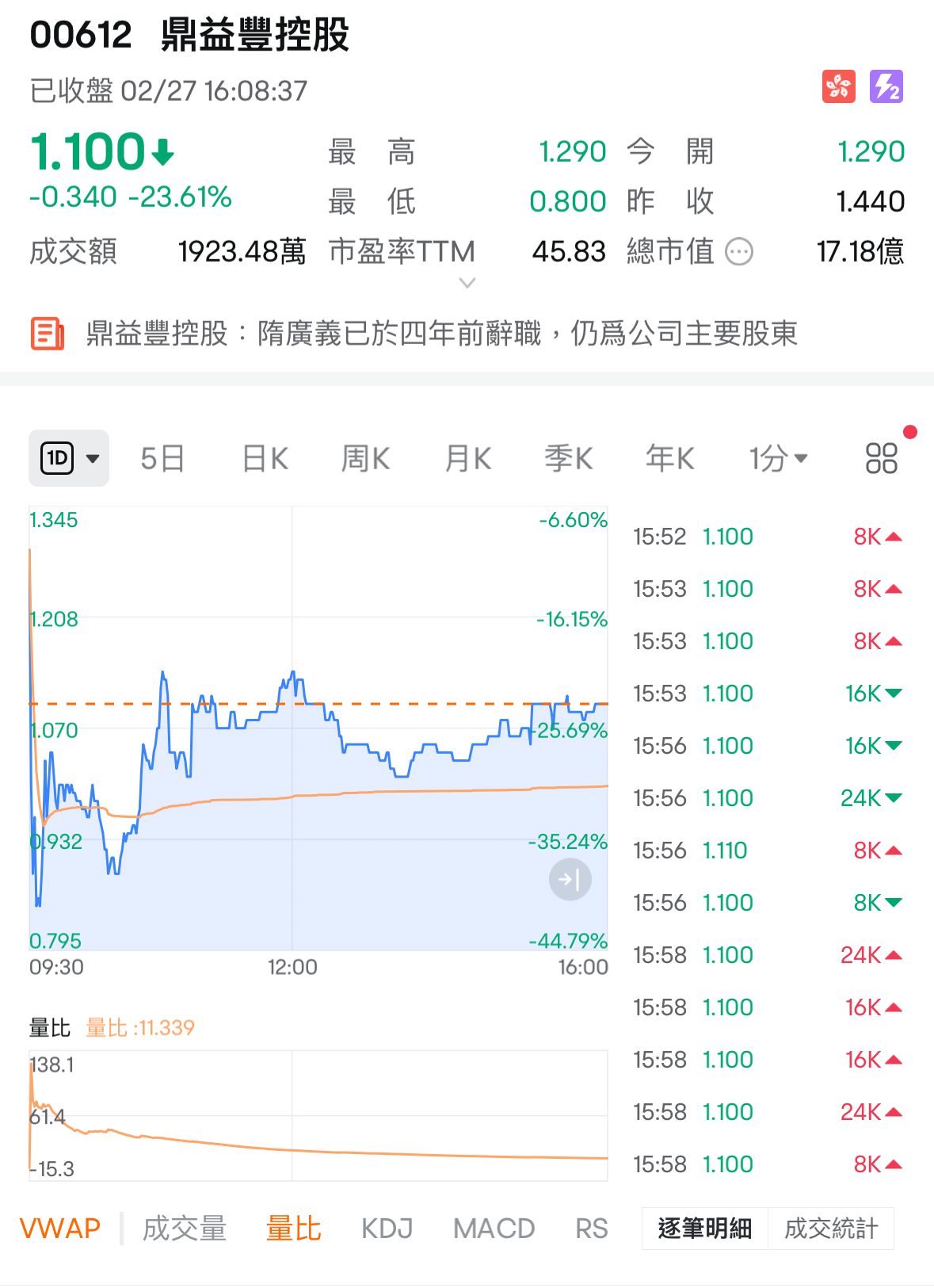Switch to the 5日 chart tab
This screenshot has height=1288, width=934.
pyautogui.click(x=161, y=458)
